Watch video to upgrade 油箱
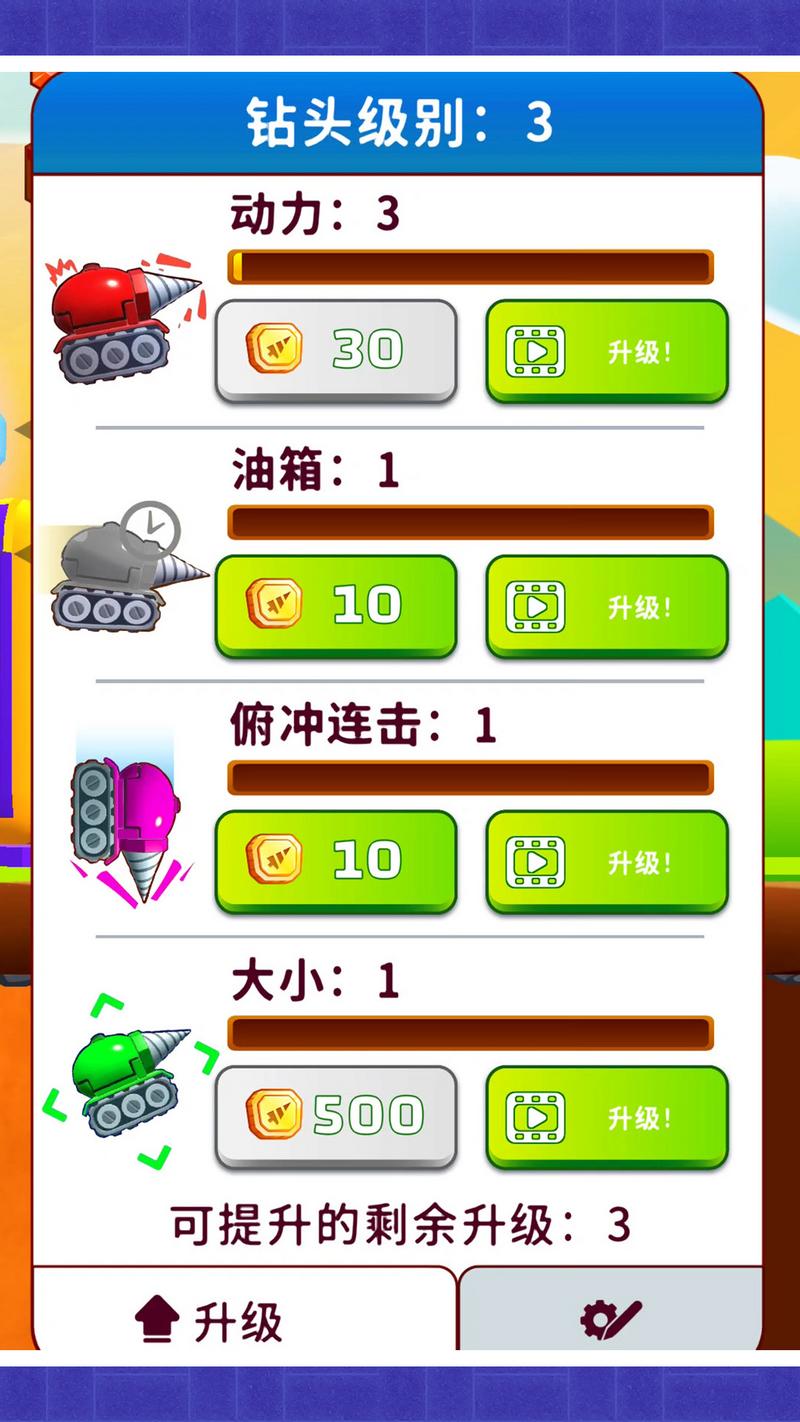Viewport: 800px width, 1422px height. click(x=607, y=607)
